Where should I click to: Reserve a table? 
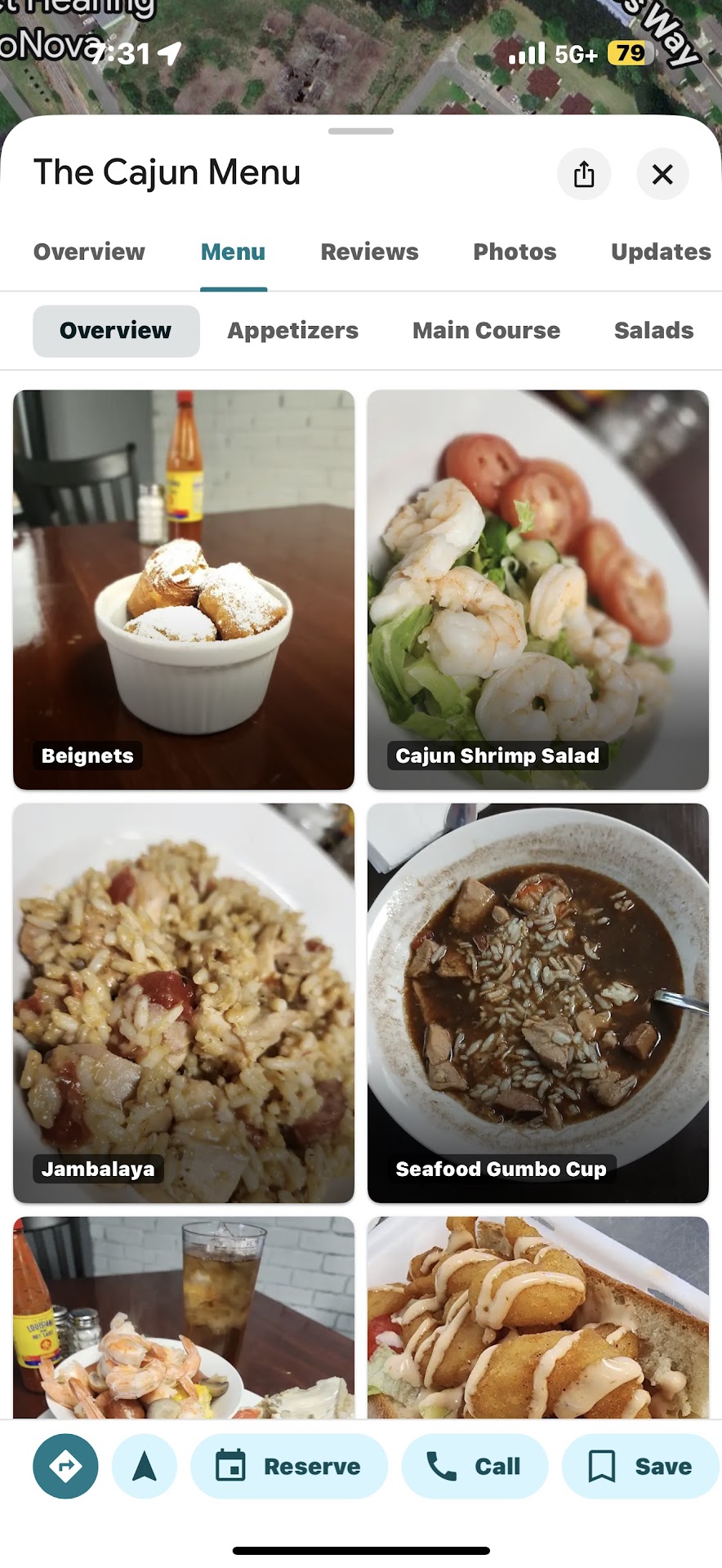click(289, 1466)
